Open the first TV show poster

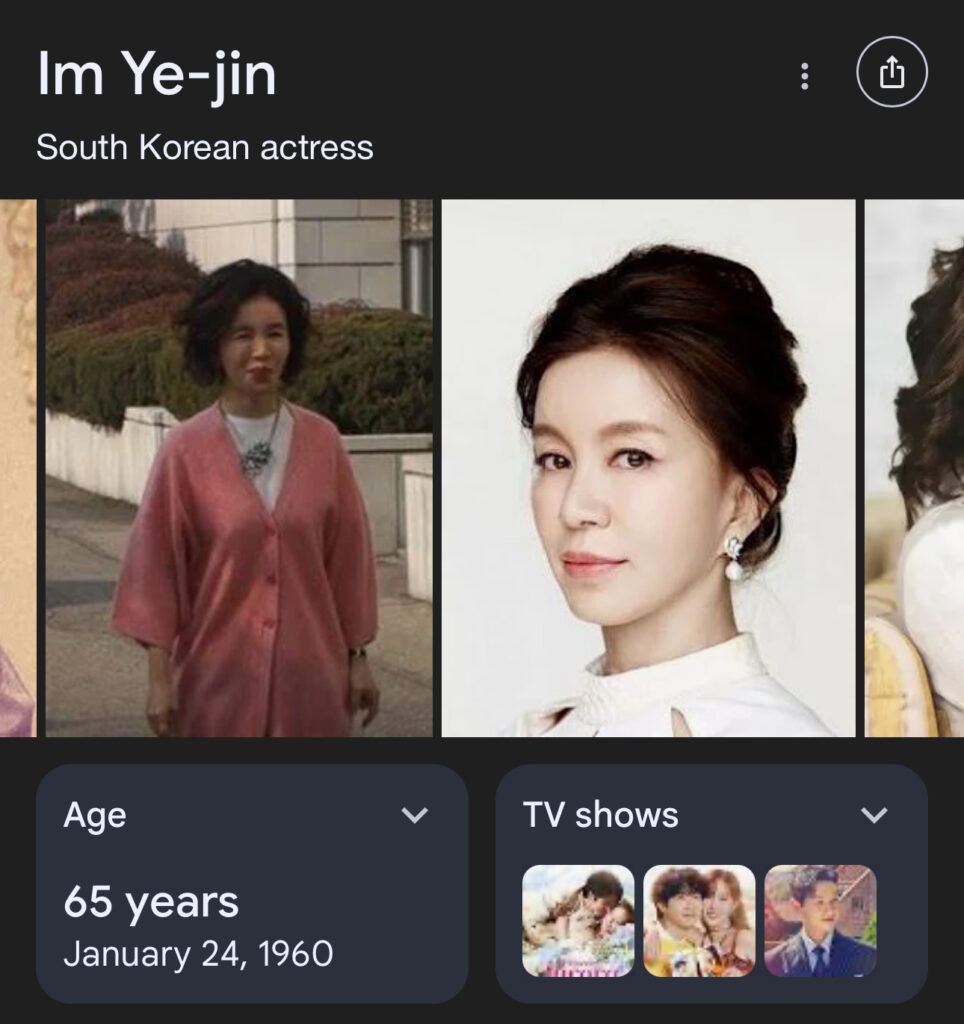(578, 920)
